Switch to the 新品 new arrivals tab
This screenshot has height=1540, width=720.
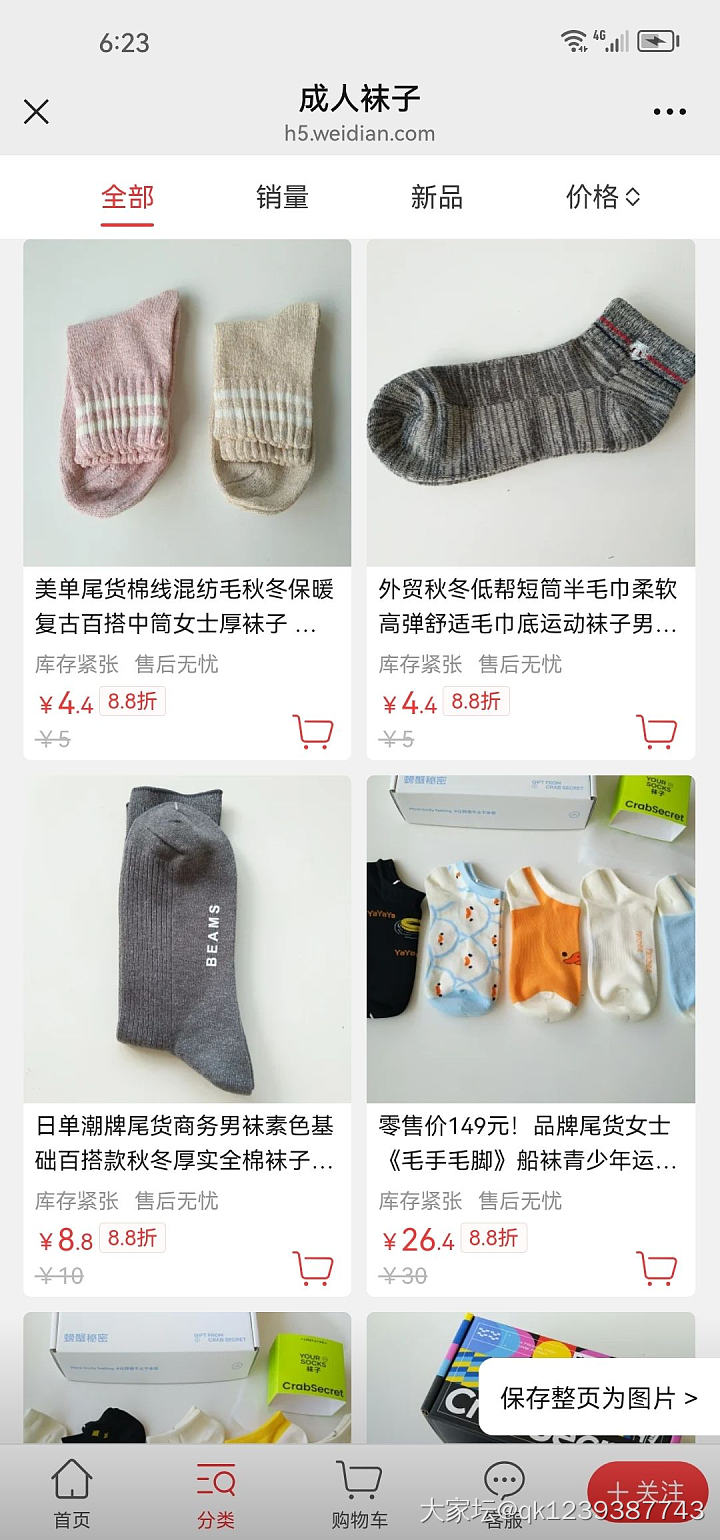click(x=437, y=197)
